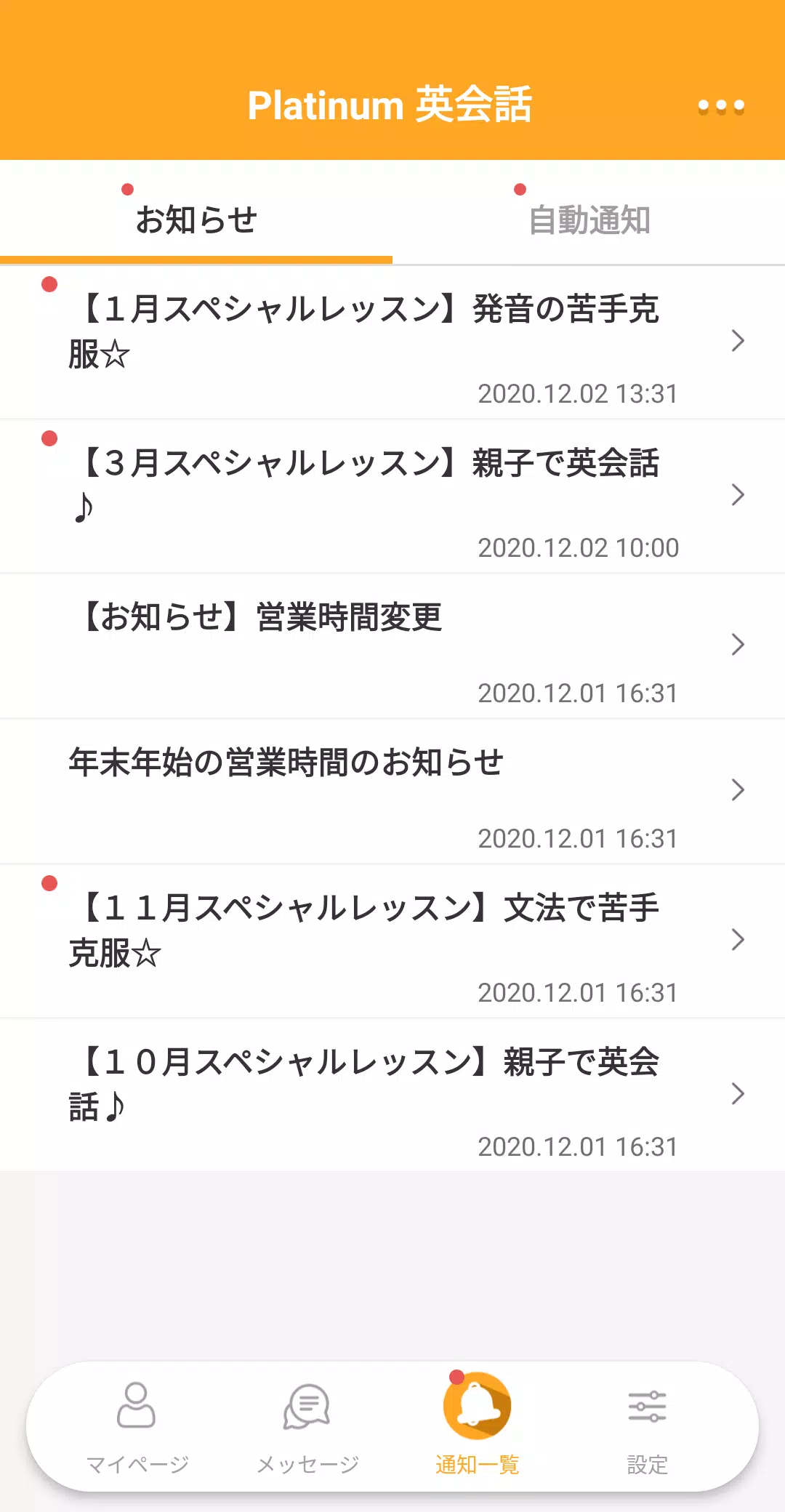The image size is (785, 1512).
Task: Tap the 通知一覧 bell tab
Action: pyautogui.click(x=478, y=1425)
